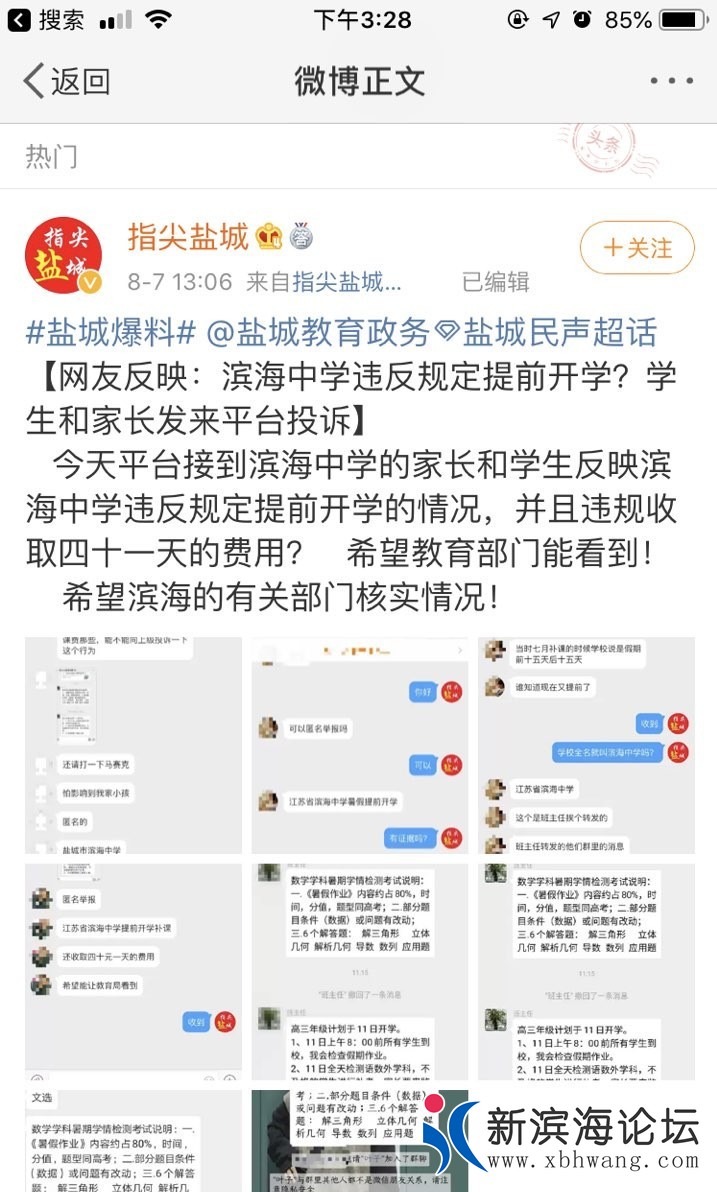
Task: View the first chat screenshot with 匿名的
Action: pyautogui.click(x=133, y=745)
